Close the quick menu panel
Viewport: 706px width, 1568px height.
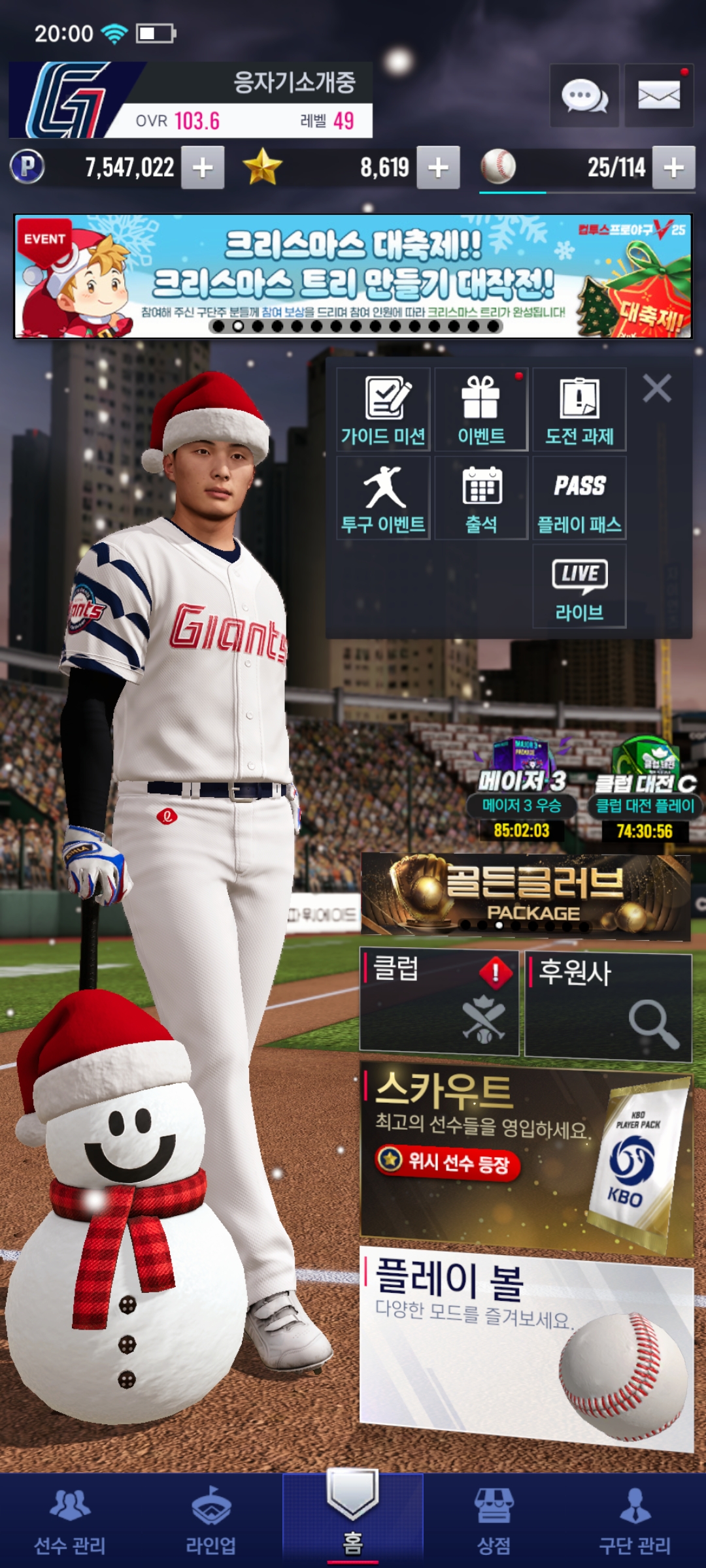tap(656, 389)
